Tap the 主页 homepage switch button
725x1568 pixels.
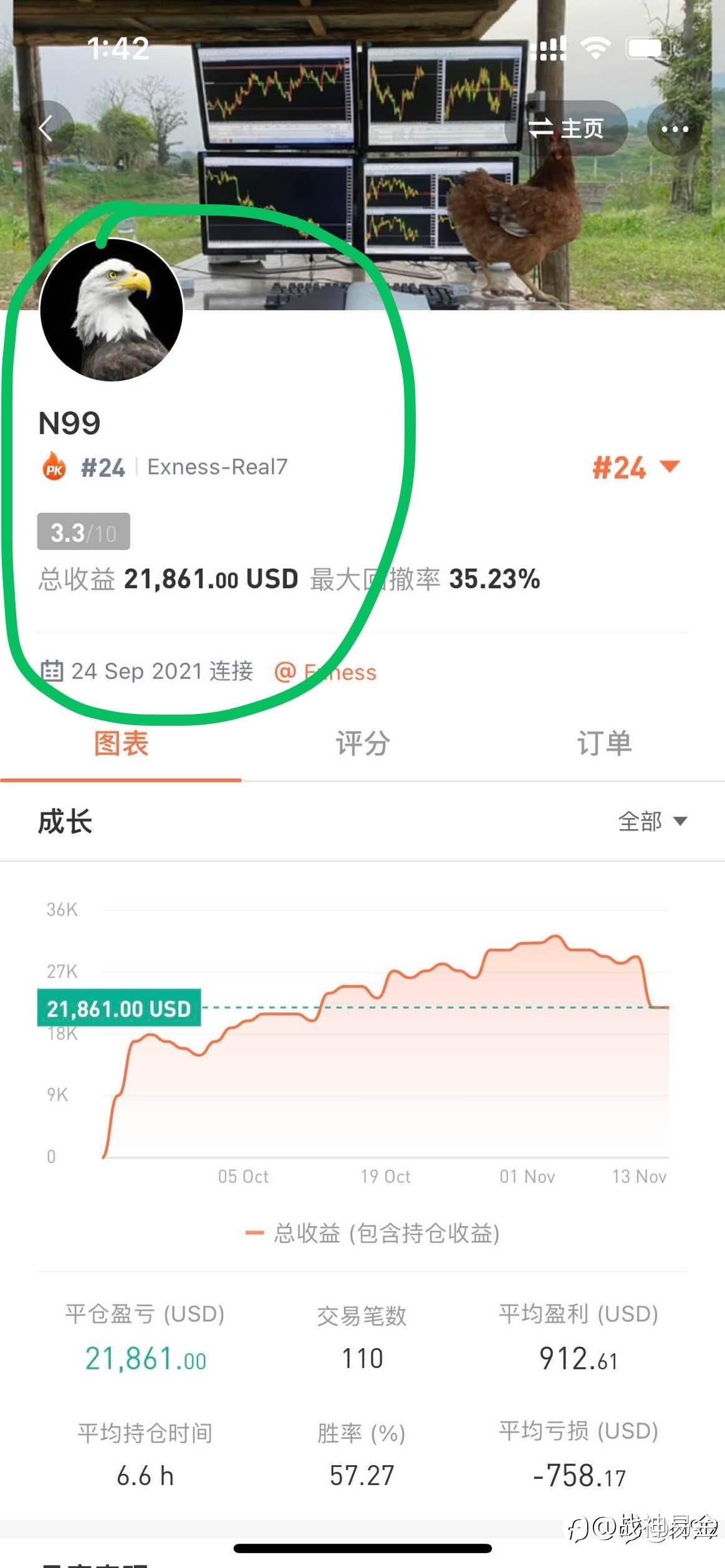tap(566, 129)
